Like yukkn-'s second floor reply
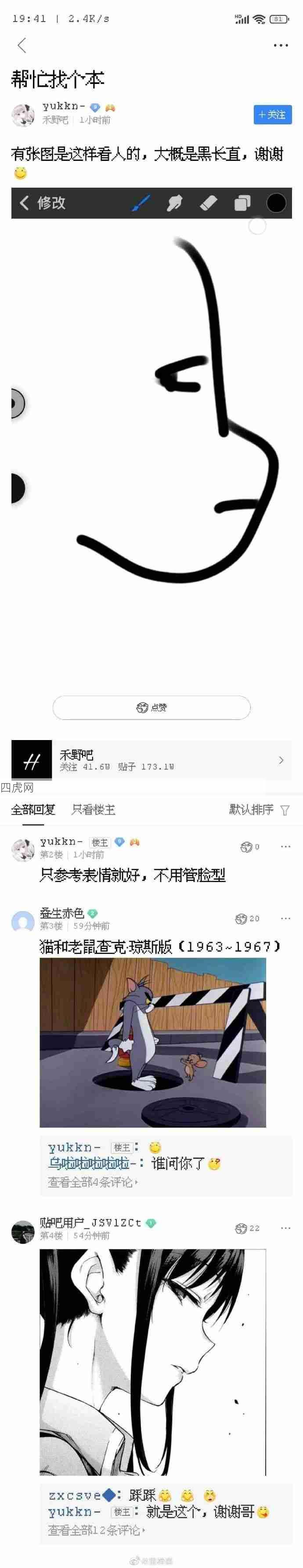The height and width of the screenshot is (1568, 303). point(249,847)
